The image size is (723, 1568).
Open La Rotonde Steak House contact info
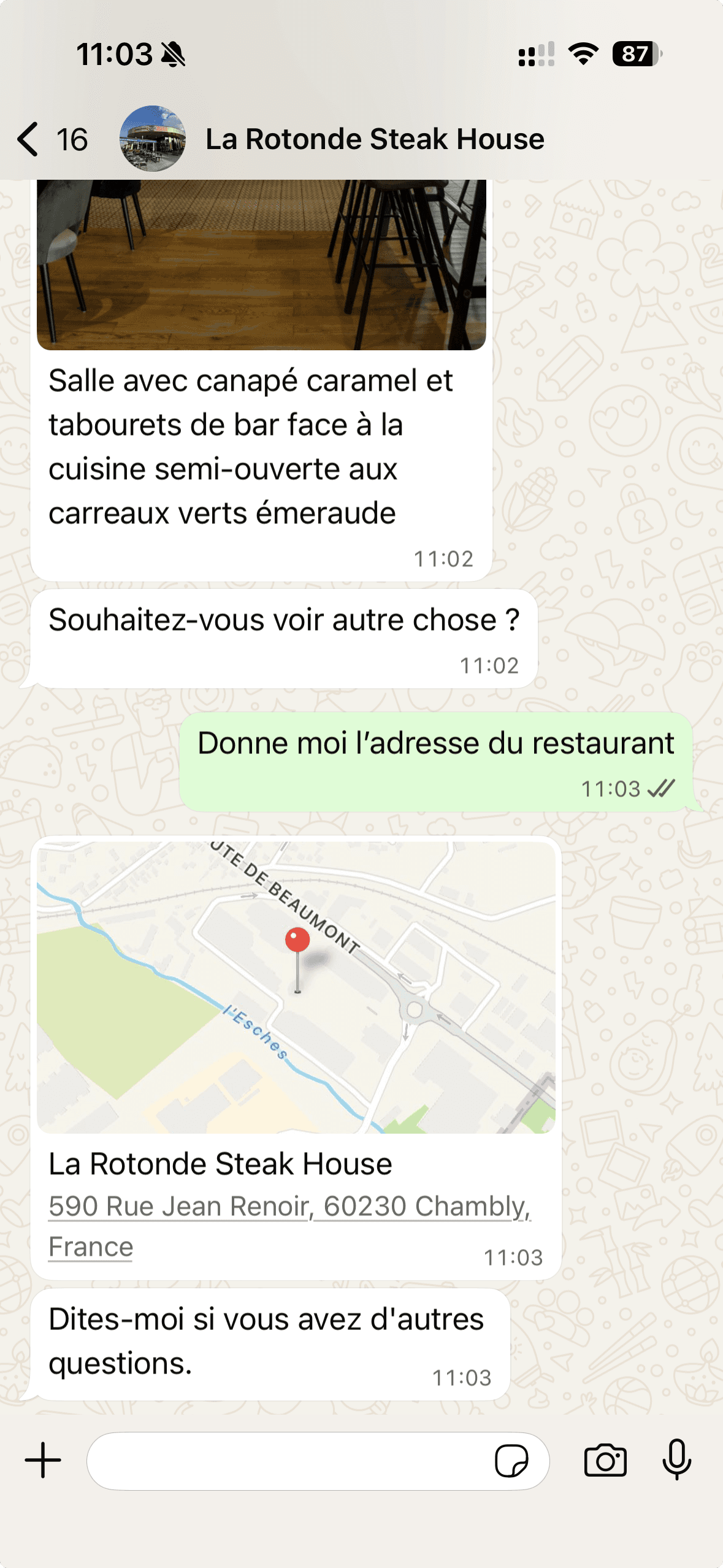(375, 139)
